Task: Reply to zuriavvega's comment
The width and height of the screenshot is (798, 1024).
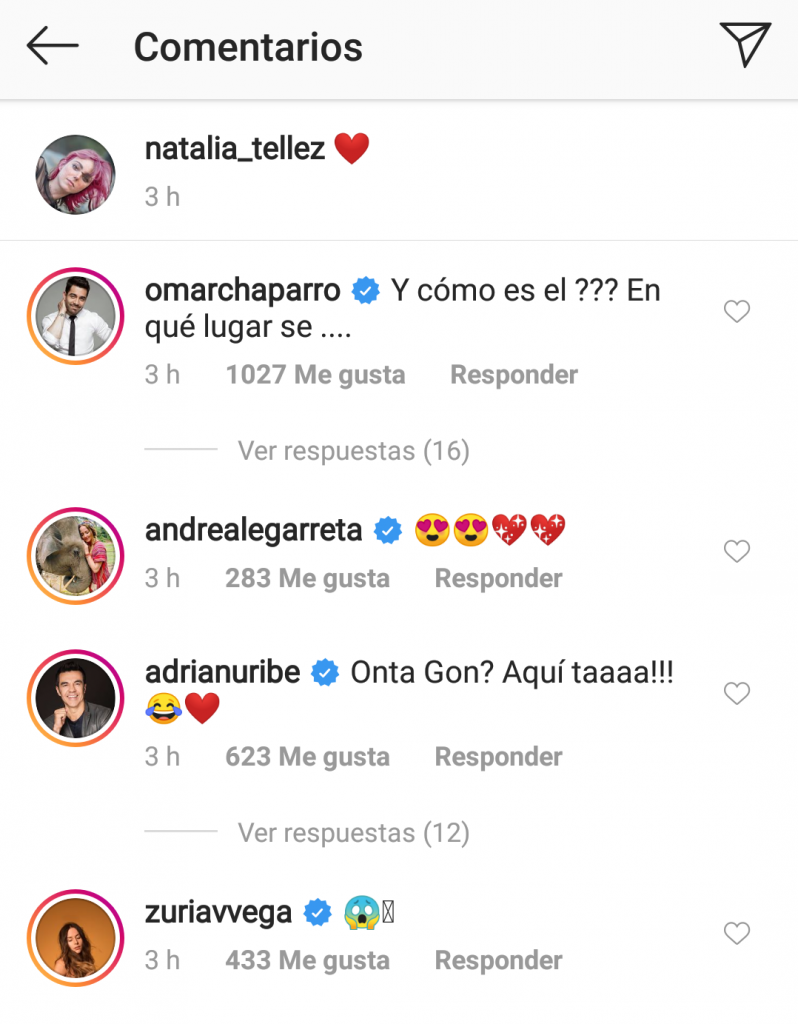Action: click(x=498, y=960)
